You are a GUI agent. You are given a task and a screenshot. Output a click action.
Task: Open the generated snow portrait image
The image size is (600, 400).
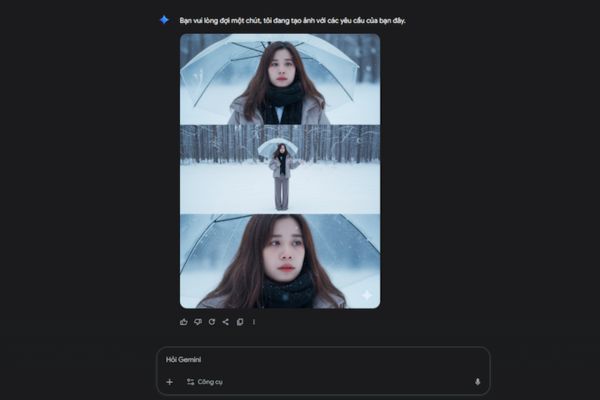click(280, 170)
